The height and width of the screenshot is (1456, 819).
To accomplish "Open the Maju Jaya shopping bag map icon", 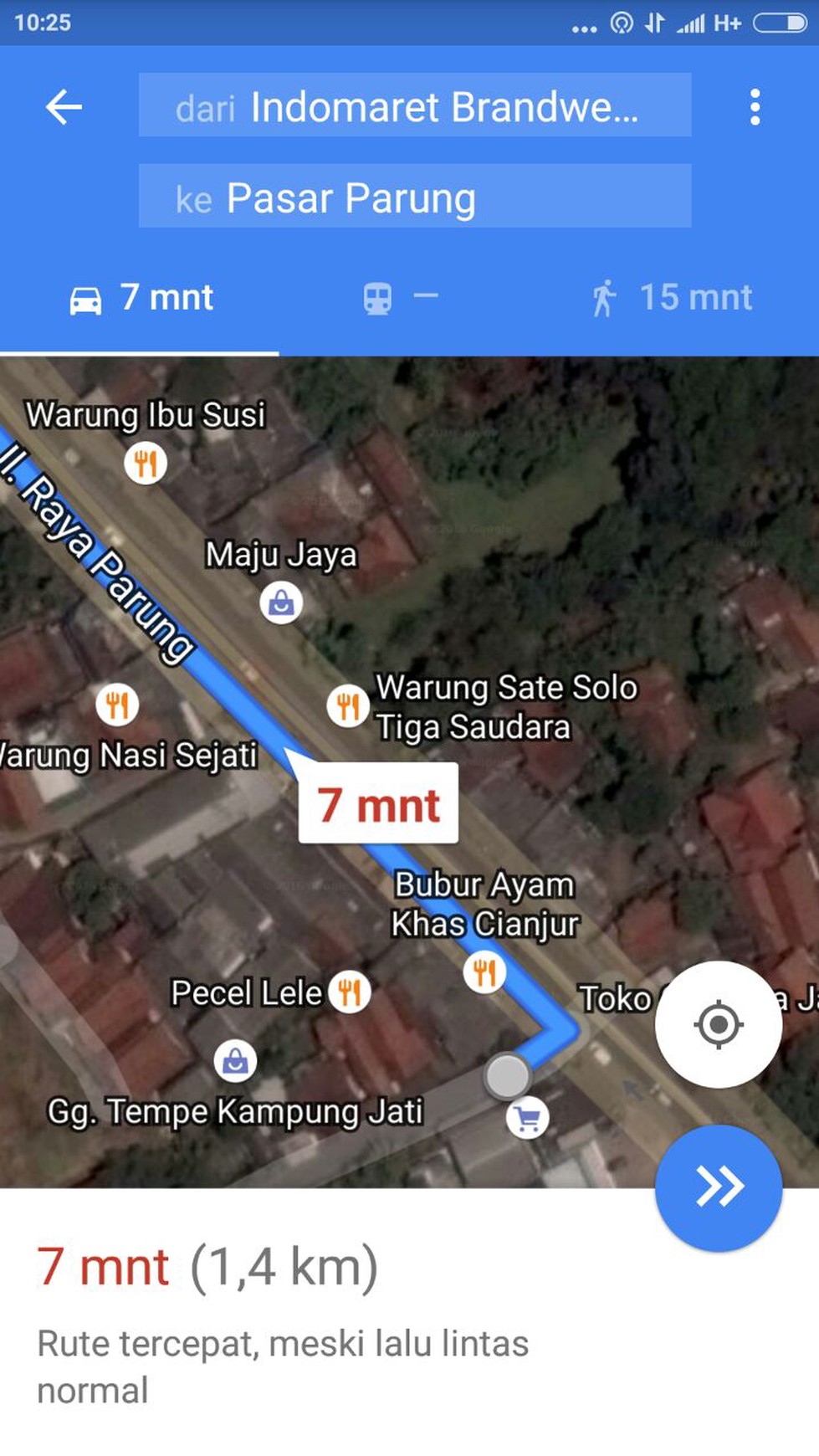I will coord(282,602).
